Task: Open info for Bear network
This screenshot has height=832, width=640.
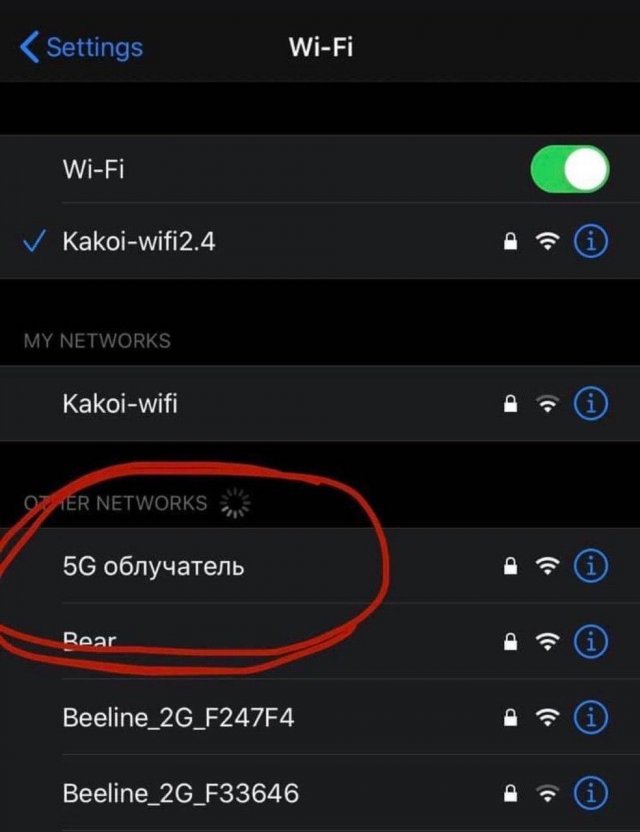Action: point(591,641)
